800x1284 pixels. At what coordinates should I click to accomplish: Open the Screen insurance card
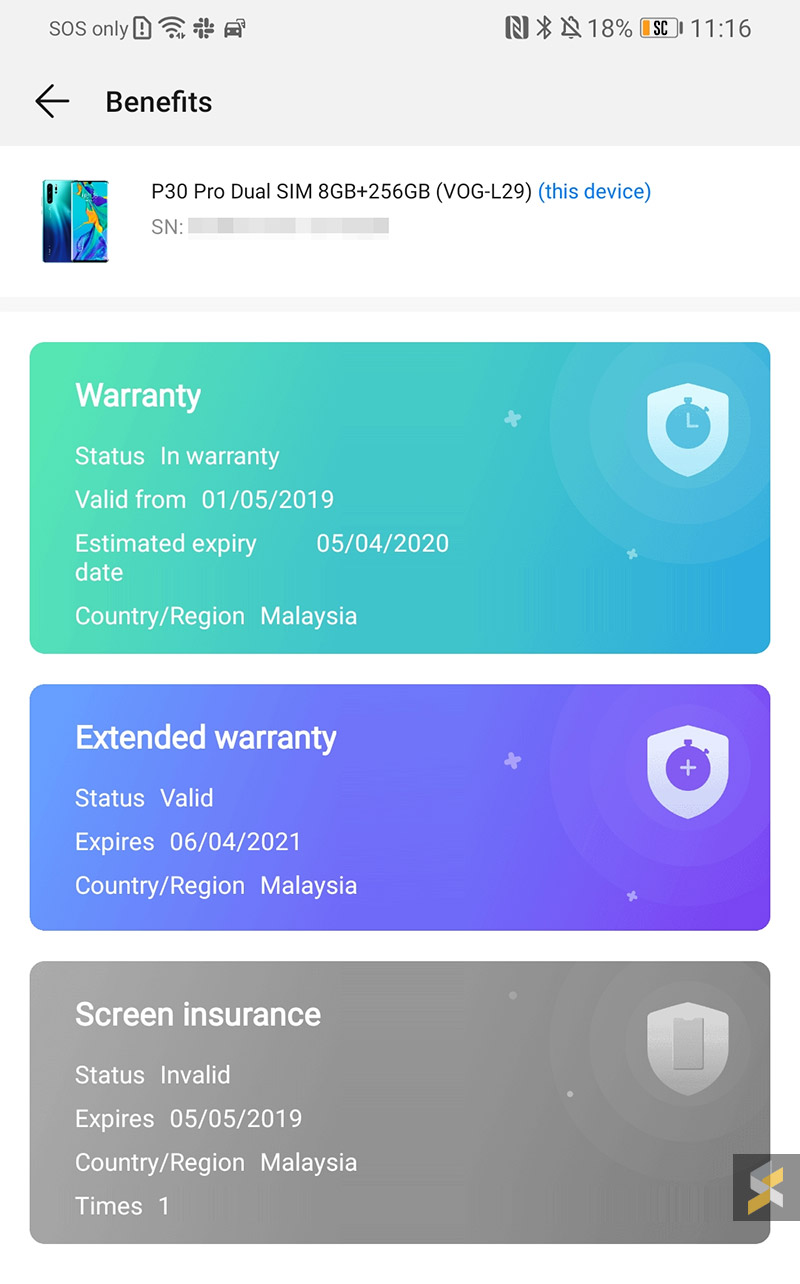pyautogui.click(x=400, y=1102)
